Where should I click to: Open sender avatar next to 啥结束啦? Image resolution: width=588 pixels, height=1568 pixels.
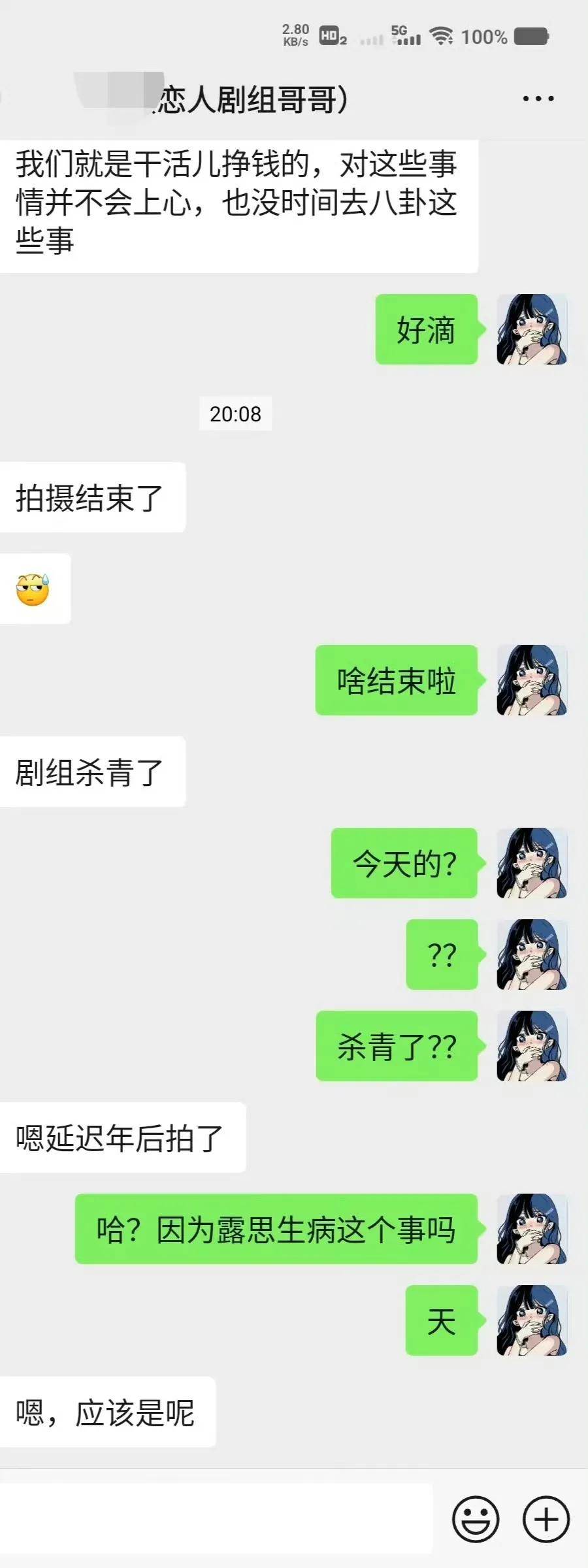pos(532,680)
